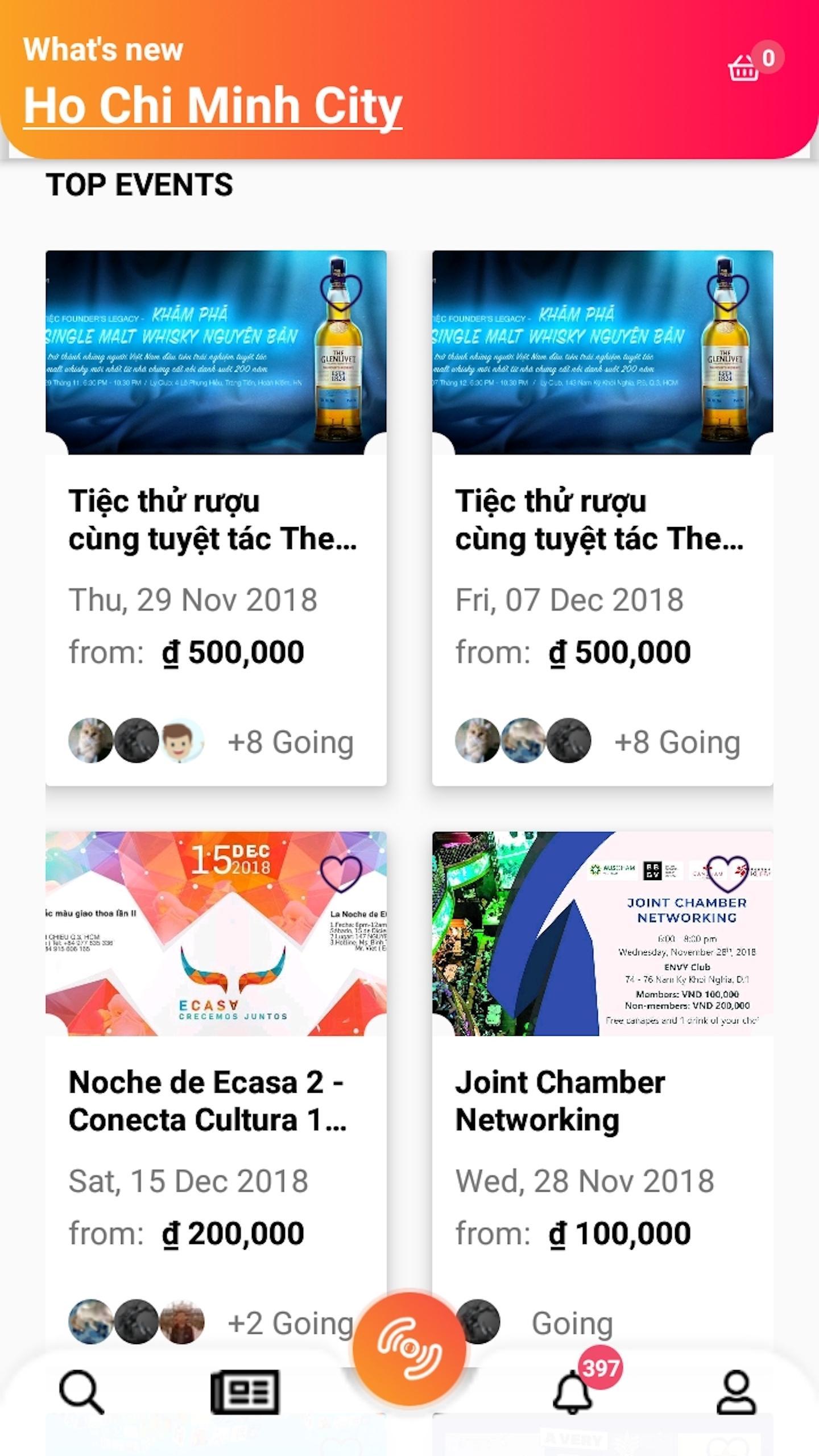Heart the Joint Chamber Networking event
This screenshot has height=1456, width=819.
tap(728, 872)
